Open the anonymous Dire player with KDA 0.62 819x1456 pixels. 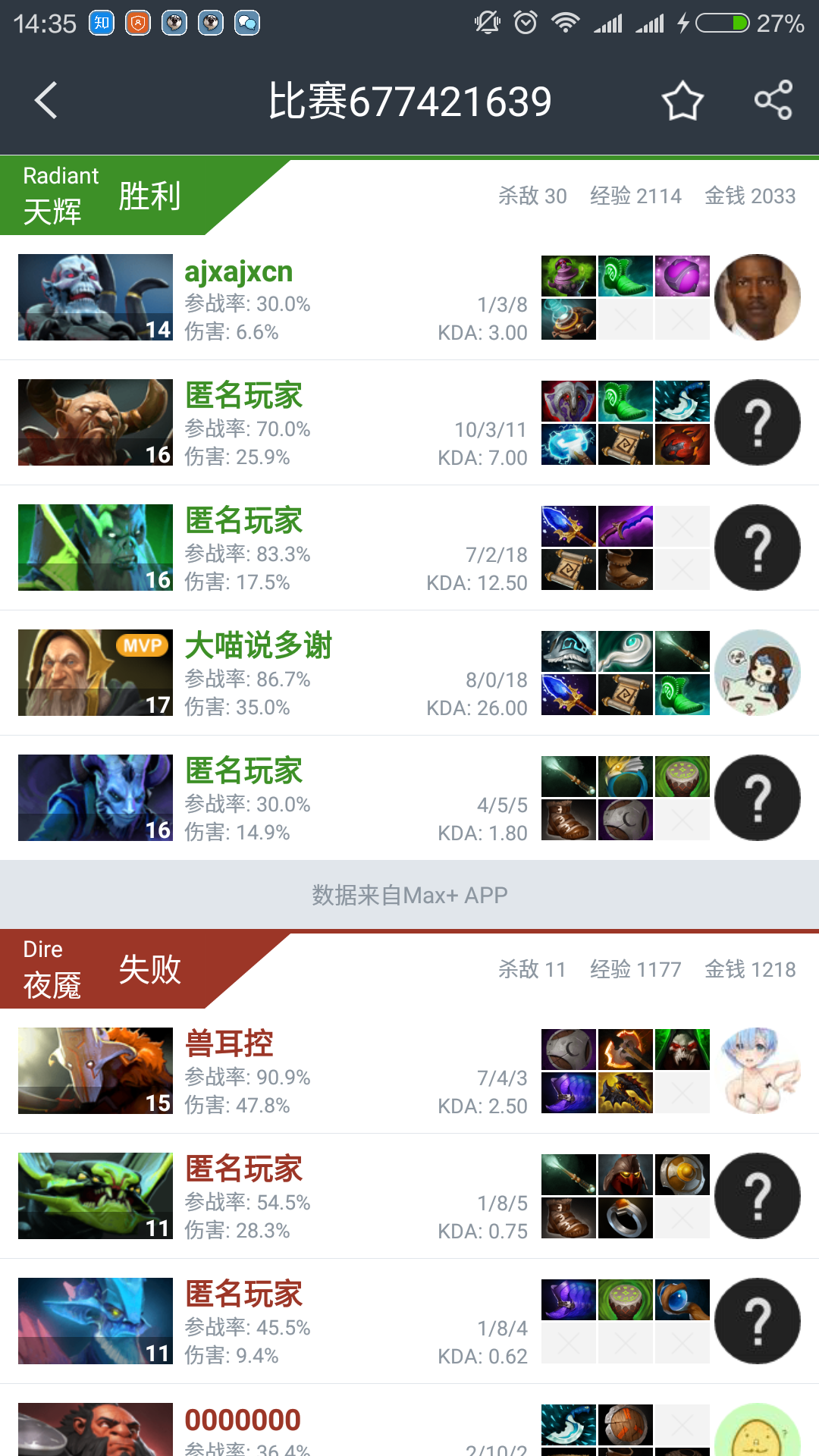[x=409, y=1321]
